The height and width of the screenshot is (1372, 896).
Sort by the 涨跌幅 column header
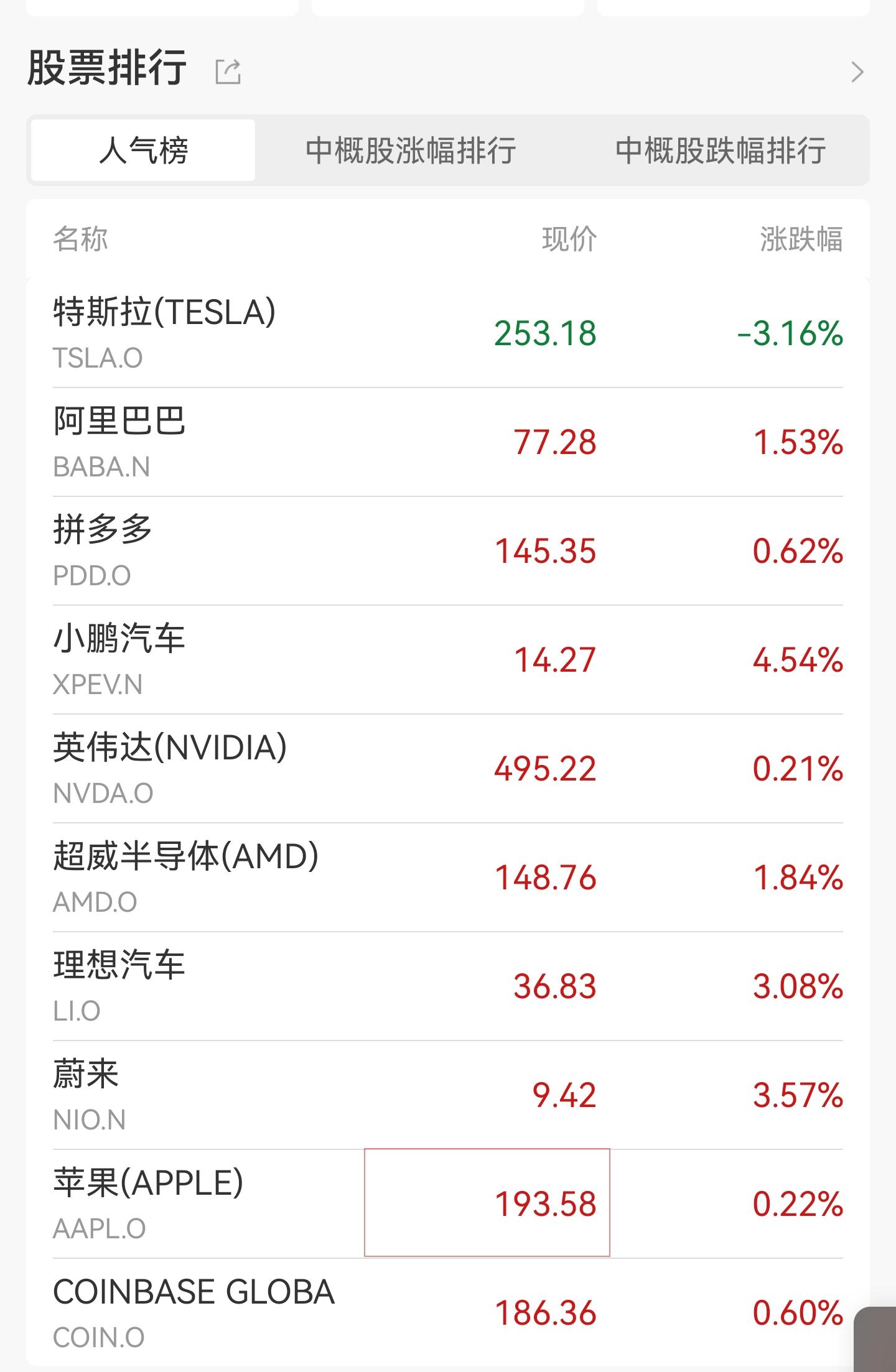(x=802, y=242)
